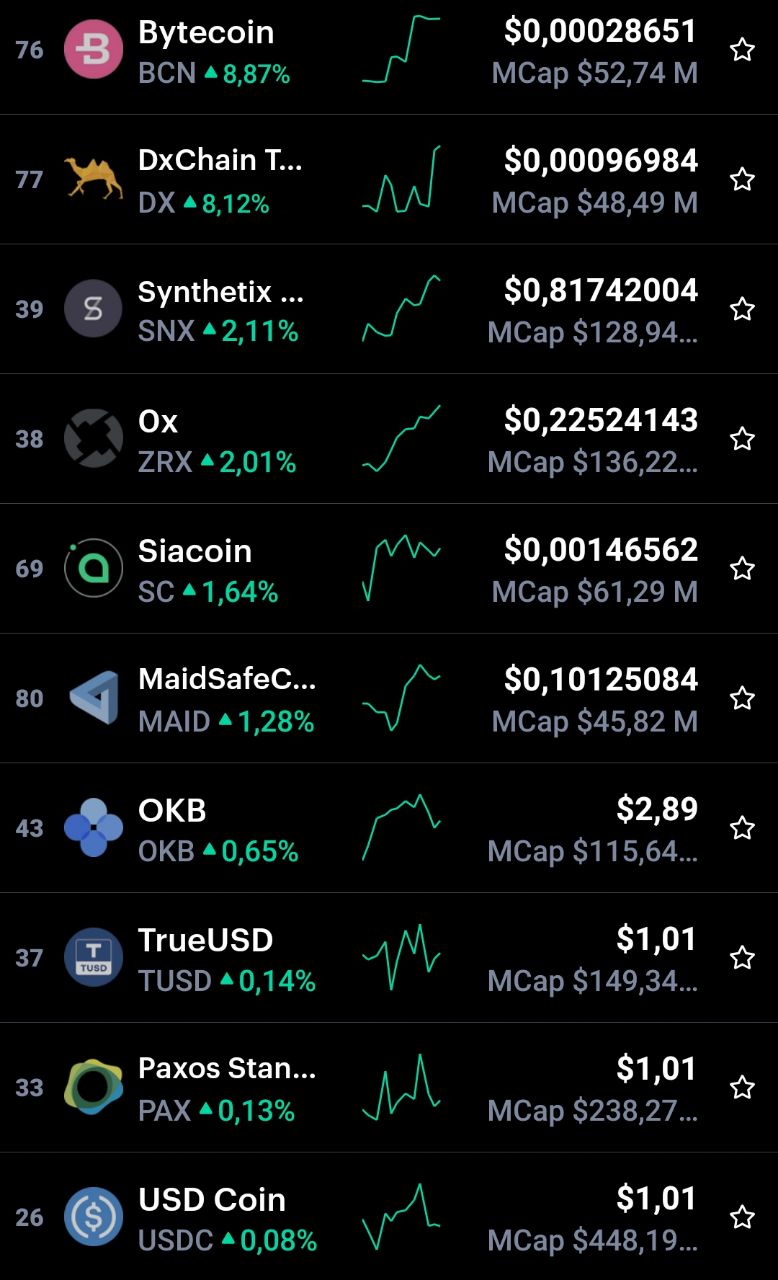778x1280 pixels.
Task: Add DX to favorites via star
Action: coord(742,179)
